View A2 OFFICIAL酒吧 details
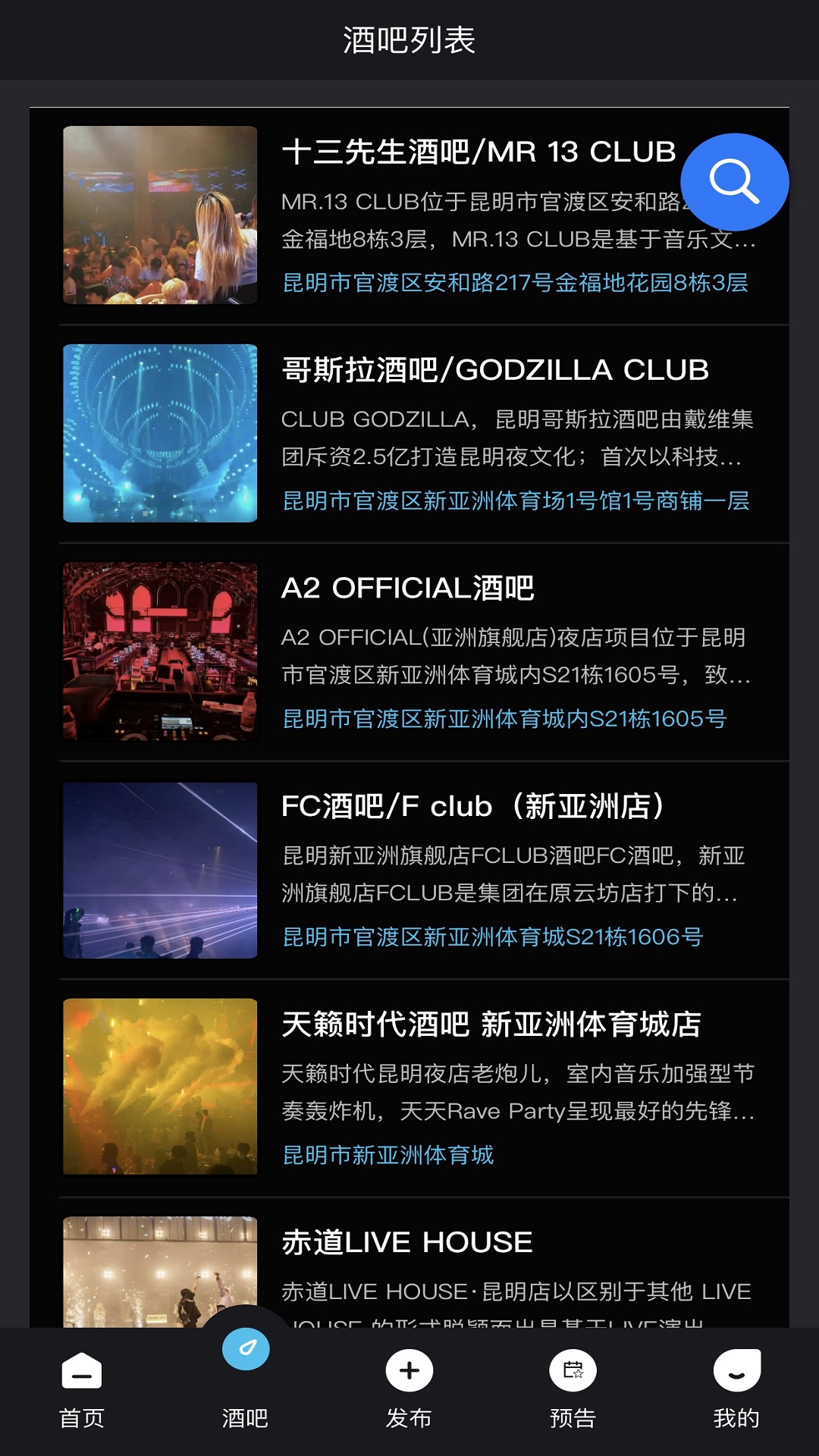 408,588
